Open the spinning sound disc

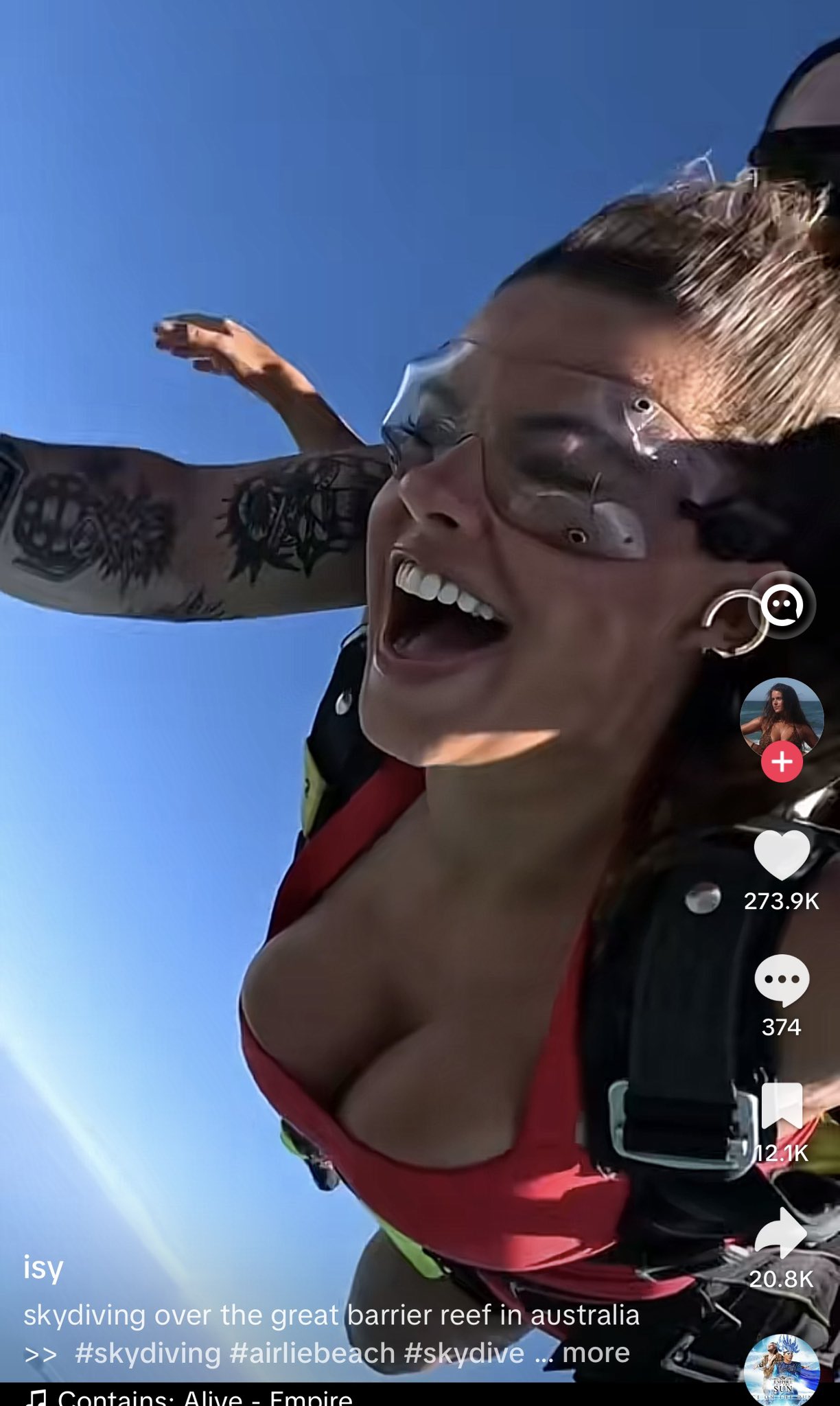[781, 1370]
